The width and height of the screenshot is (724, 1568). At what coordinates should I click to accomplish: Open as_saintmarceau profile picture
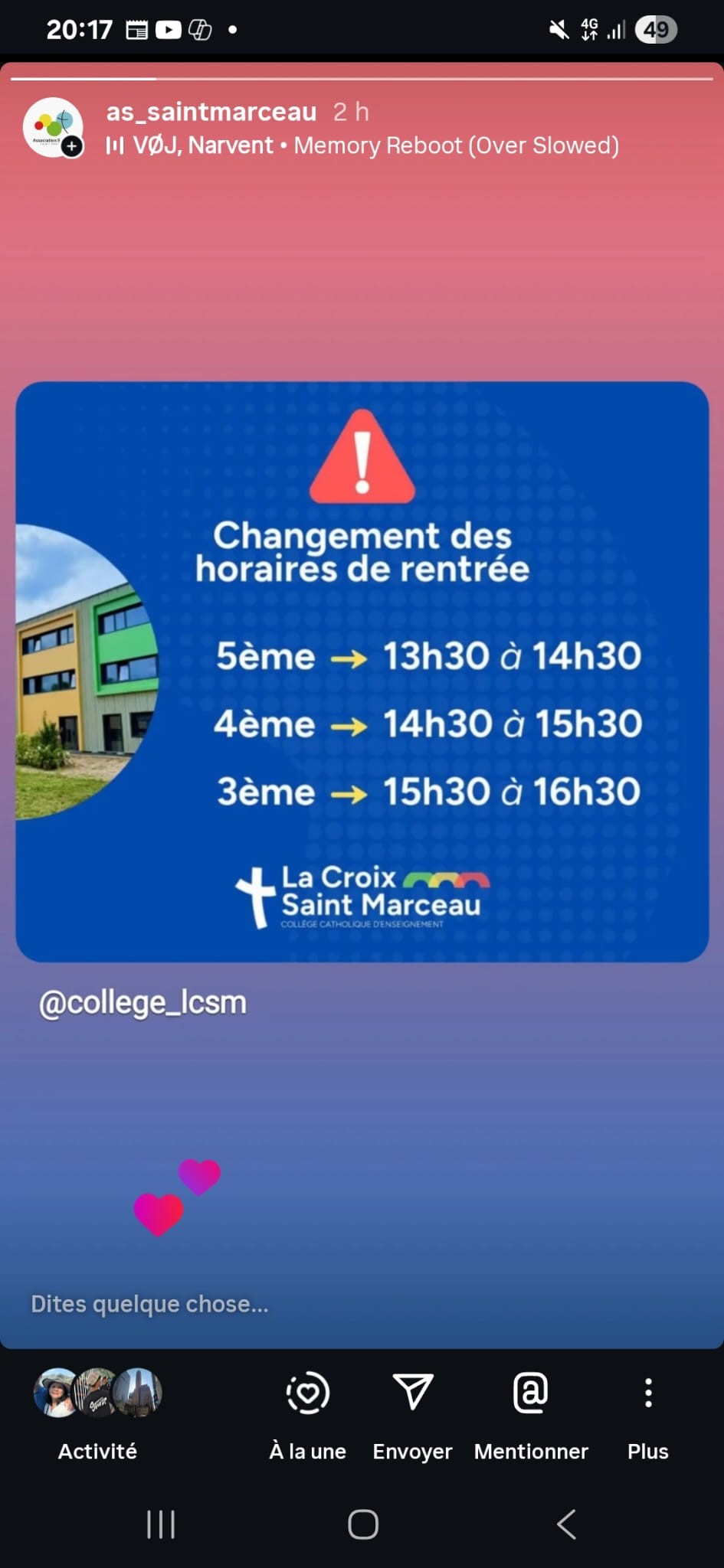coord(53,127)
